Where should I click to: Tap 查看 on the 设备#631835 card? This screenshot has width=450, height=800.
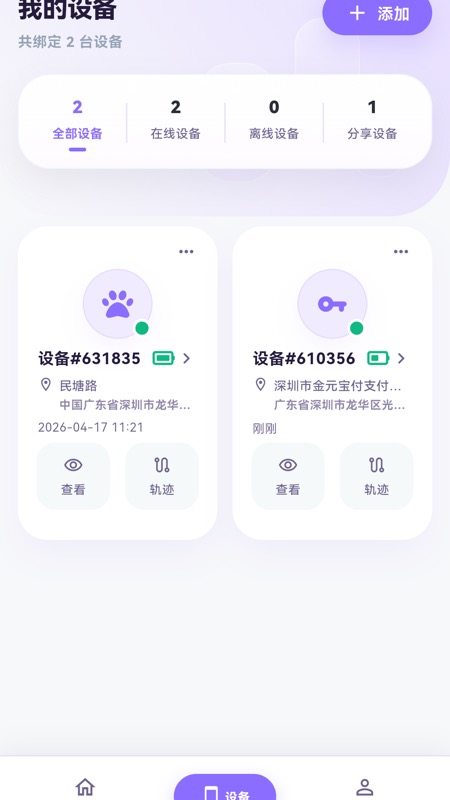click(x=73, y=476)
